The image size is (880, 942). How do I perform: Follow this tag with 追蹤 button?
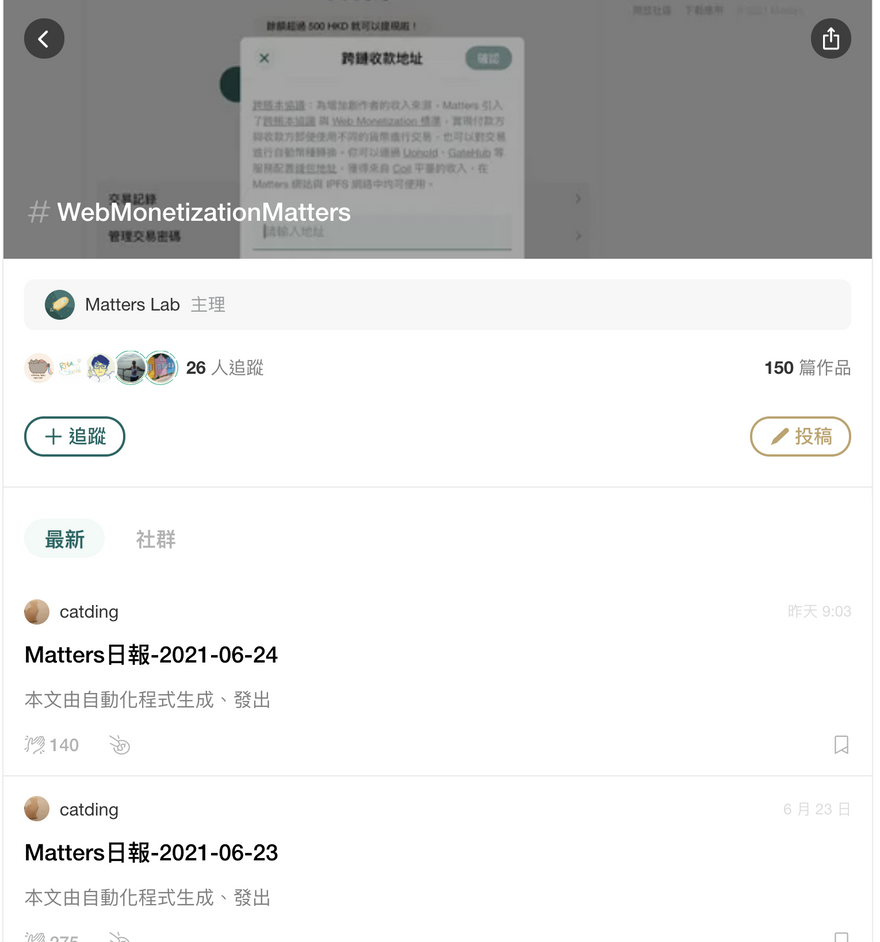coord(75,437)
